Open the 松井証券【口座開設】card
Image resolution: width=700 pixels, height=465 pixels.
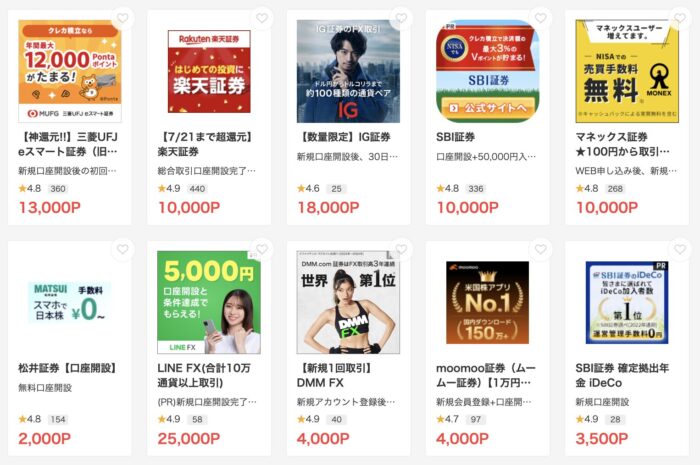pos(69,302)
